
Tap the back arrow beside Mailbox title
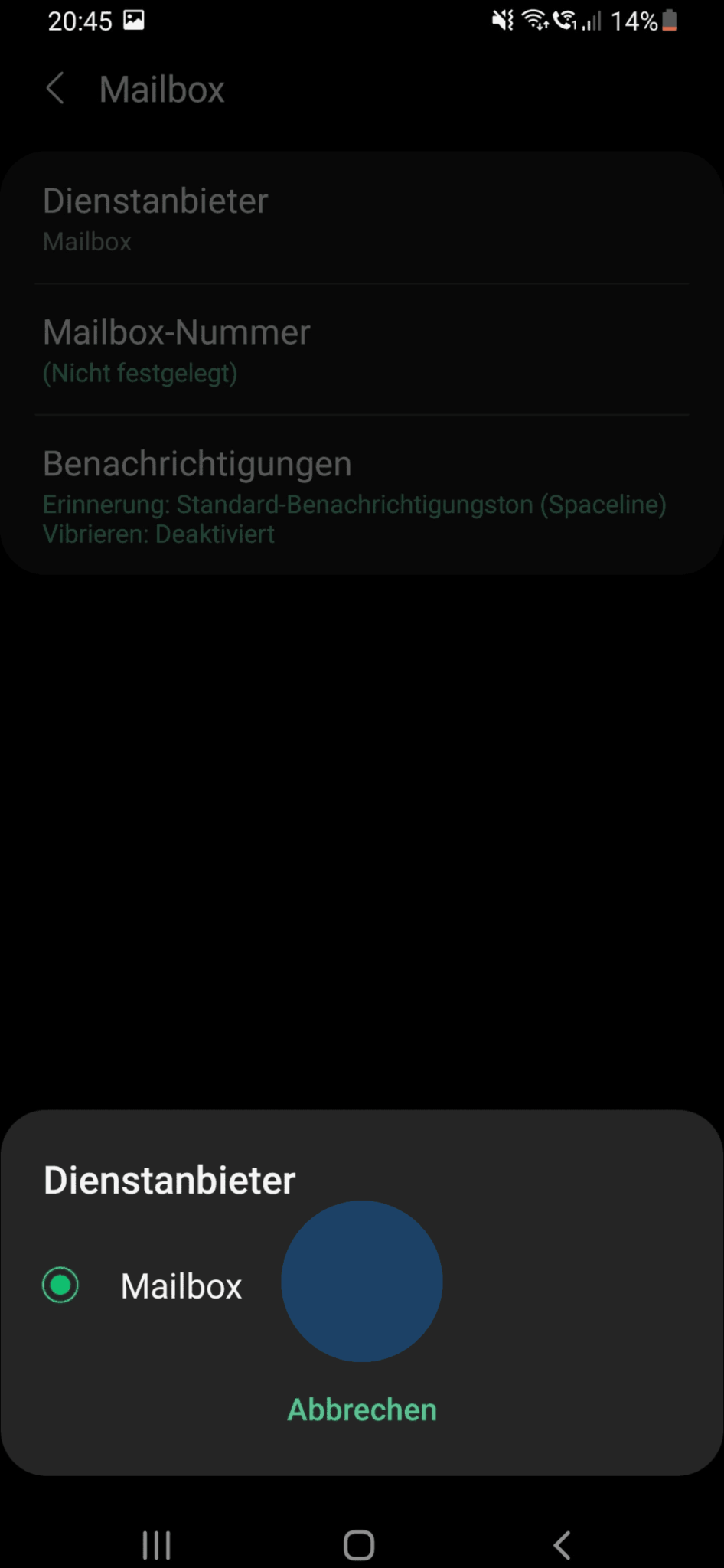pos(54,88)
